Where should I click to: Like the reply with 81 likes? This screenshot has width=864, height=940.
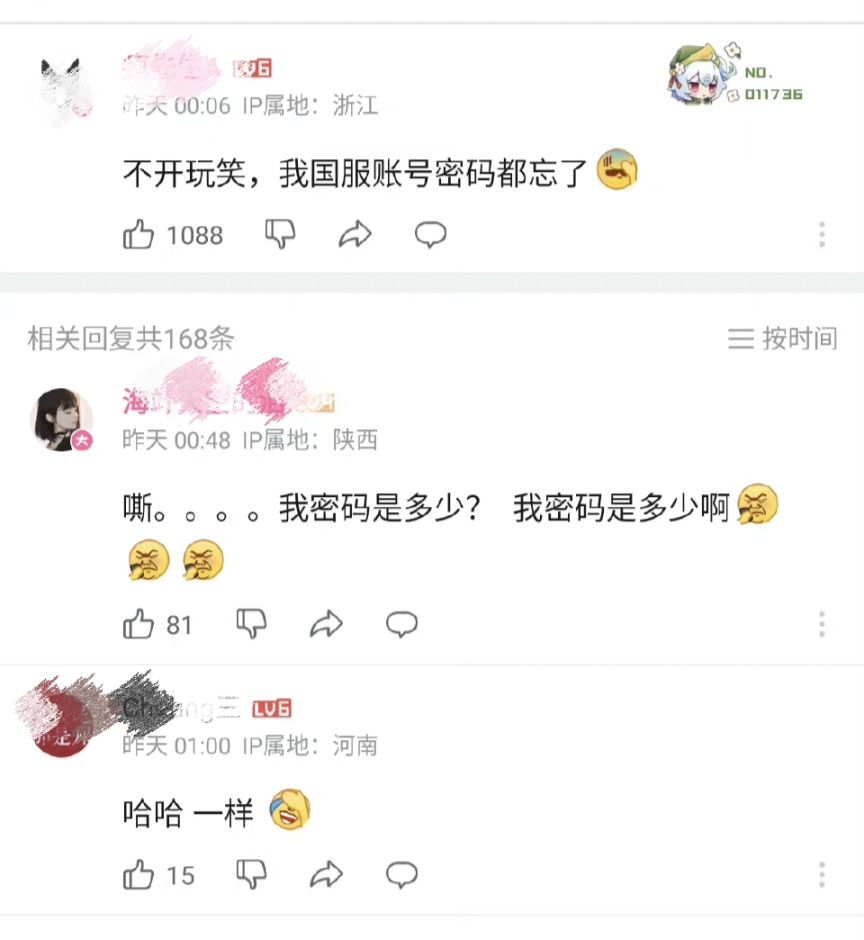(138, 625)
